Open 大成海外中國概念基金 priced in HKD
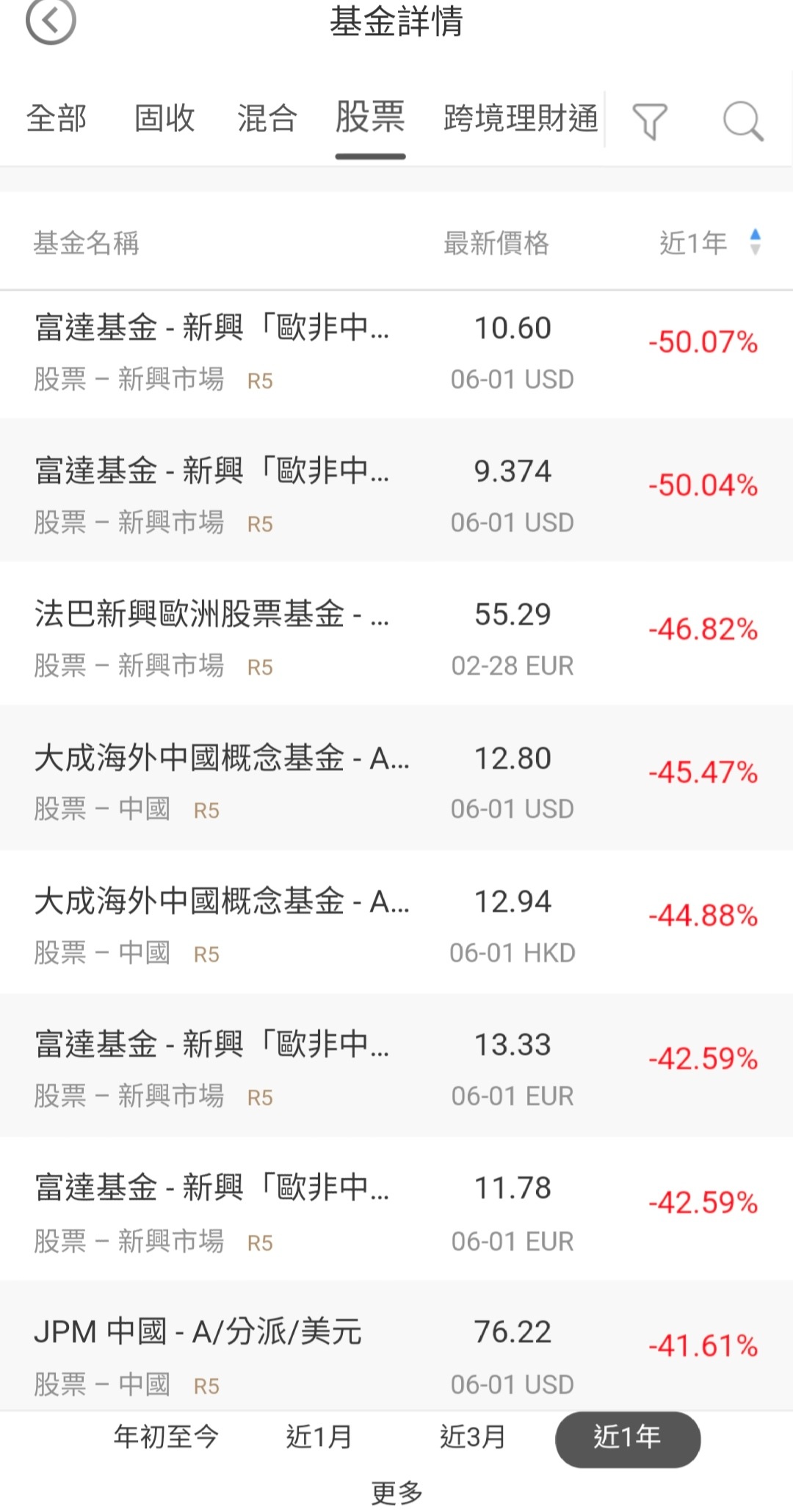Viewport: 793px width, 1512px height. click(x=396, y=922)
